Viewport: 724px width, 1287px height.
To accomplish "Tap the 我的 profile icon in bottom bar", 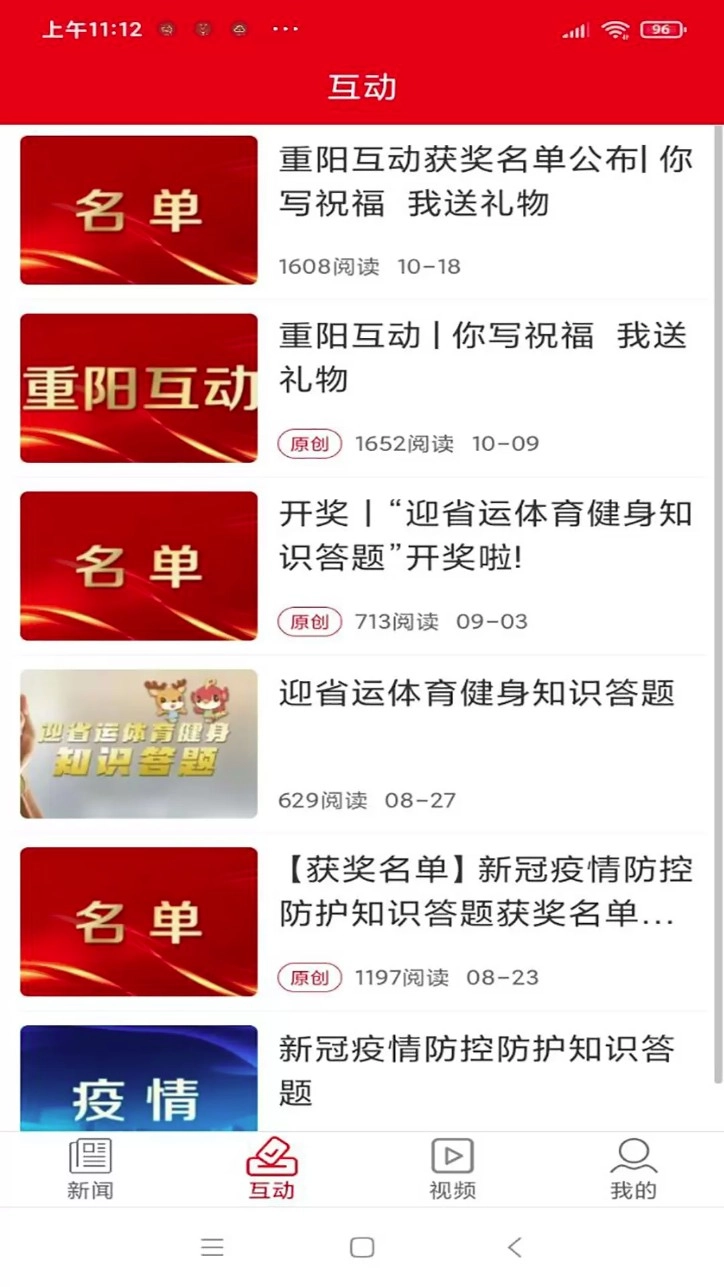I will (x=633, y=1157).
